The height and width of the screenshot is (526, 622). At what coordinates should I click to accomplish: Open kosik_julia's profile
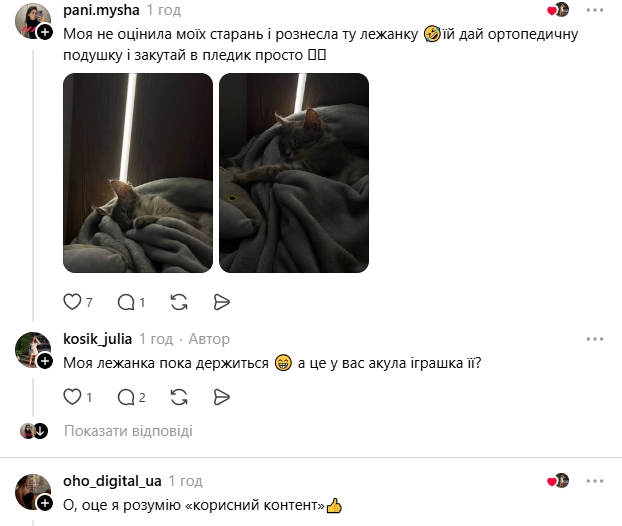(x=98, y=339)
